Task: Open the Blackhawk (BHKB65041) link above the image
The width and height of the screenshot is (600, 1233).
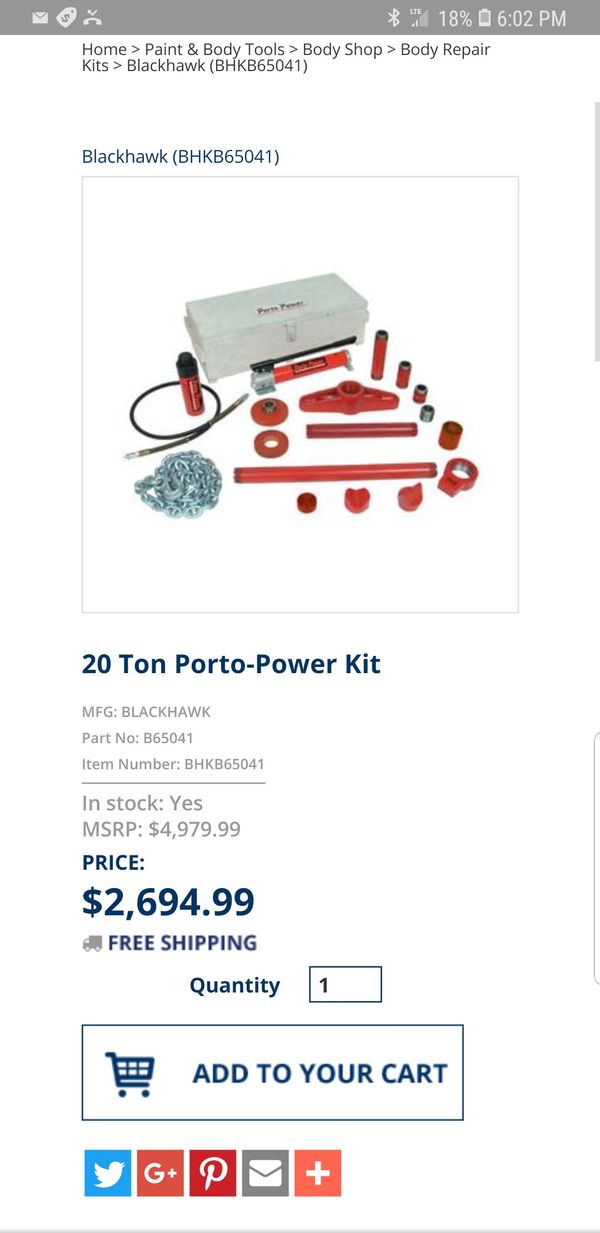Action: point(180,157)
